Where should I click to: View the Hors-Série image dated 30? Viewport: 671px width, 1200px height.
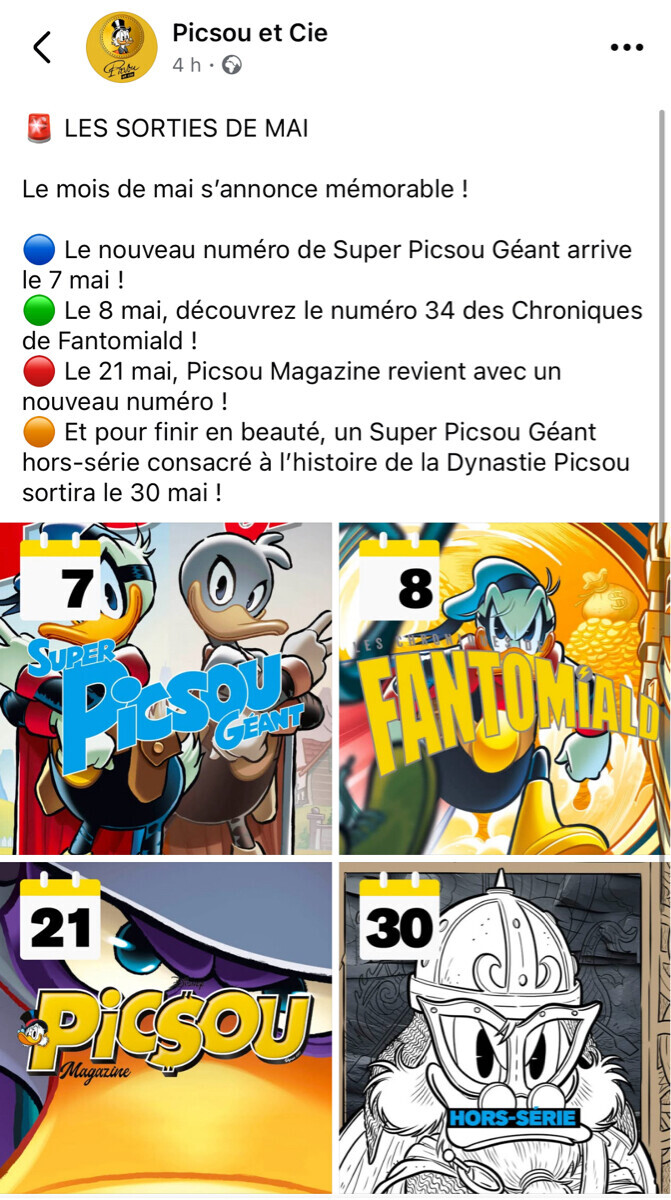pos(505,1030)
